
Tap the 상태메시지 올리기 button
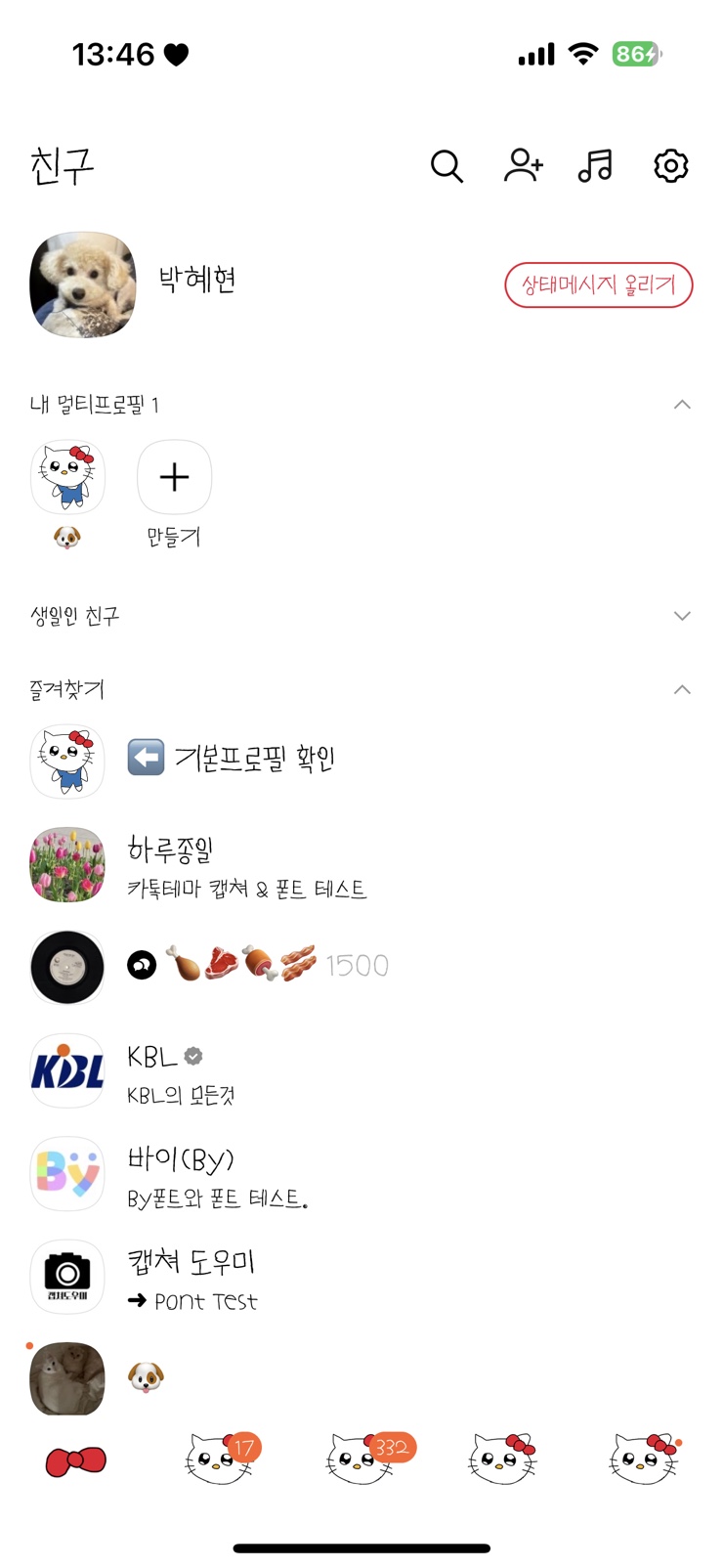click(x=598, y=284)
